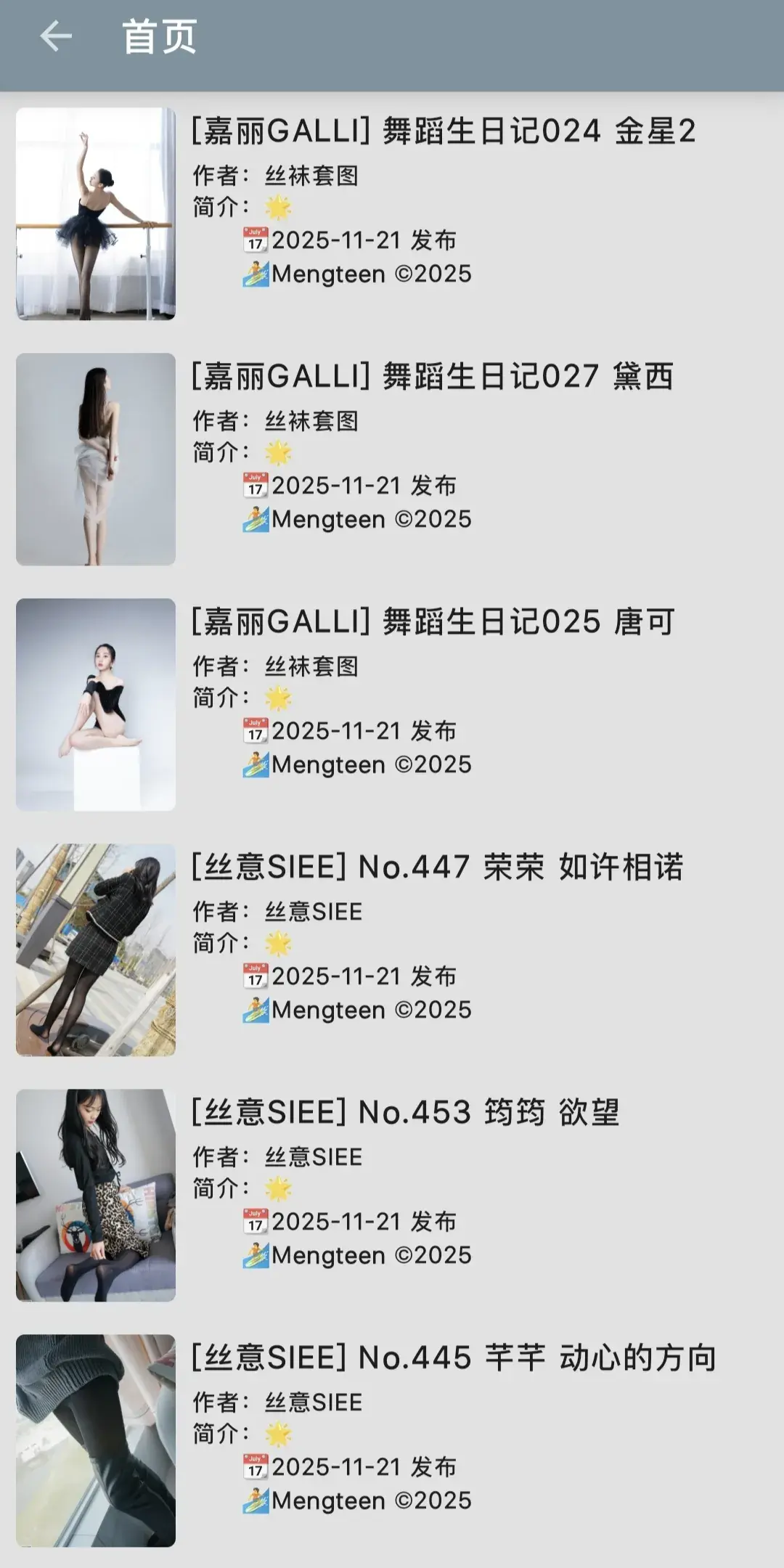Open 舞蹈生日记025 唐可 entry
This screenshot has height=1568, width=784.
[x=433, y=623]
